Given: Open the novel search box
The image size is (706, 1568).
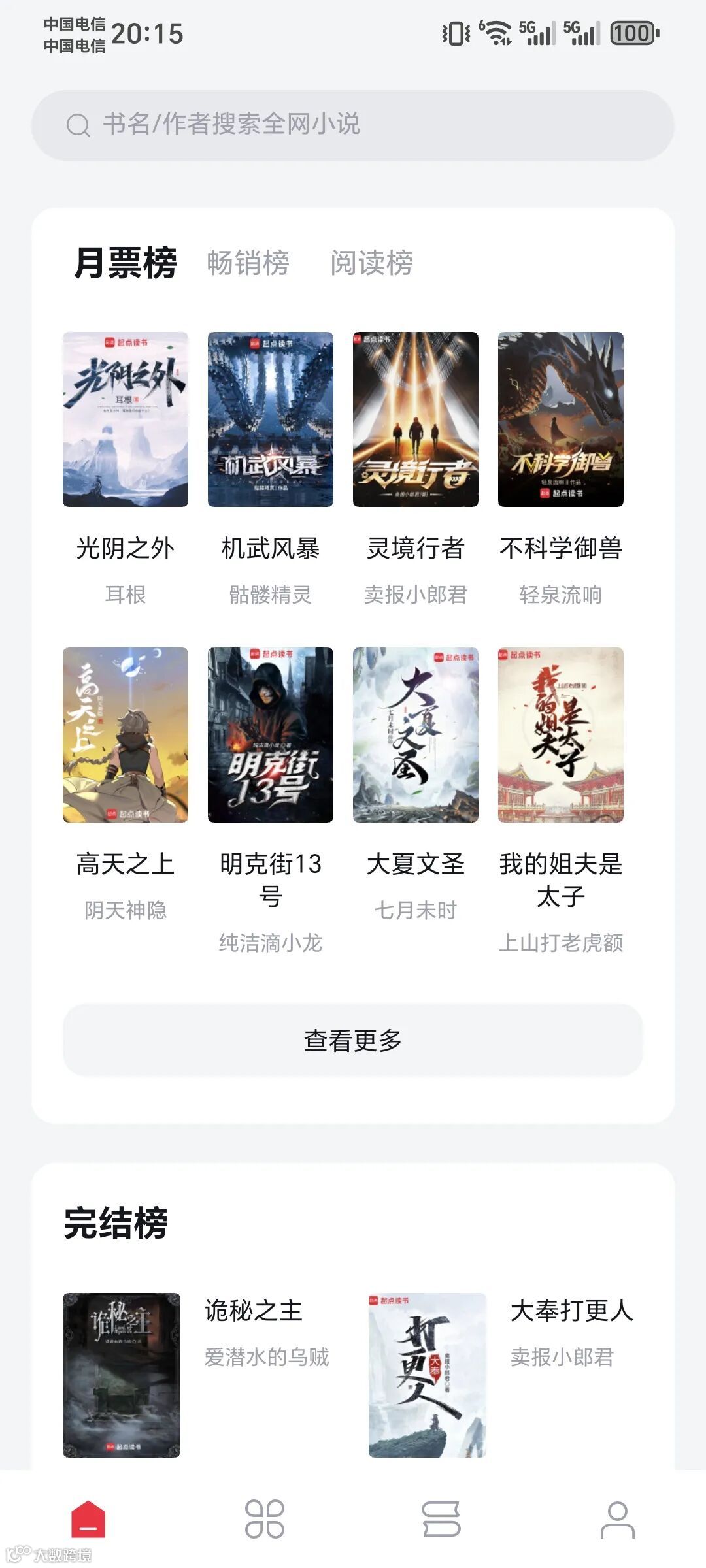Looking at the screenshot, I should pos(353,125).
